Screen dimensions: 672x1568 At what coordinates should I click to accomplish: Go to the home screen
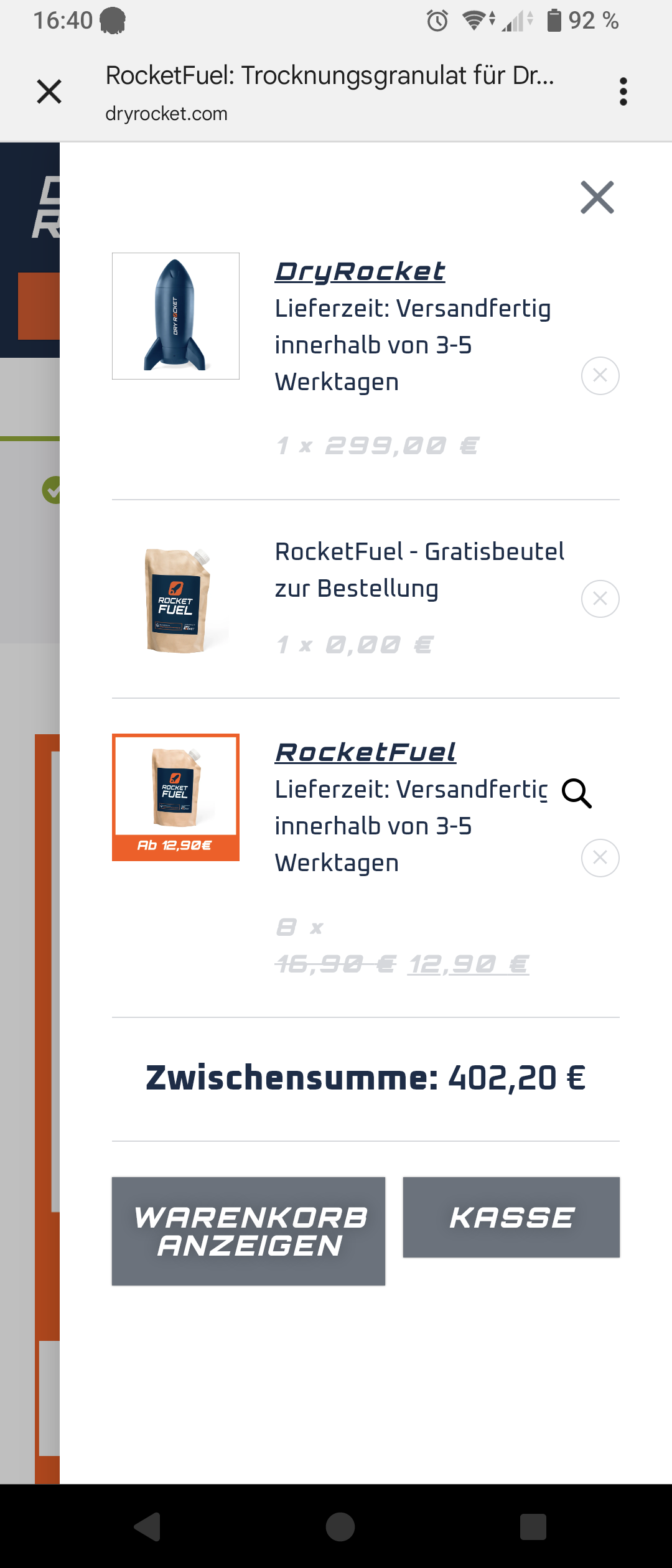(340, 1526)
